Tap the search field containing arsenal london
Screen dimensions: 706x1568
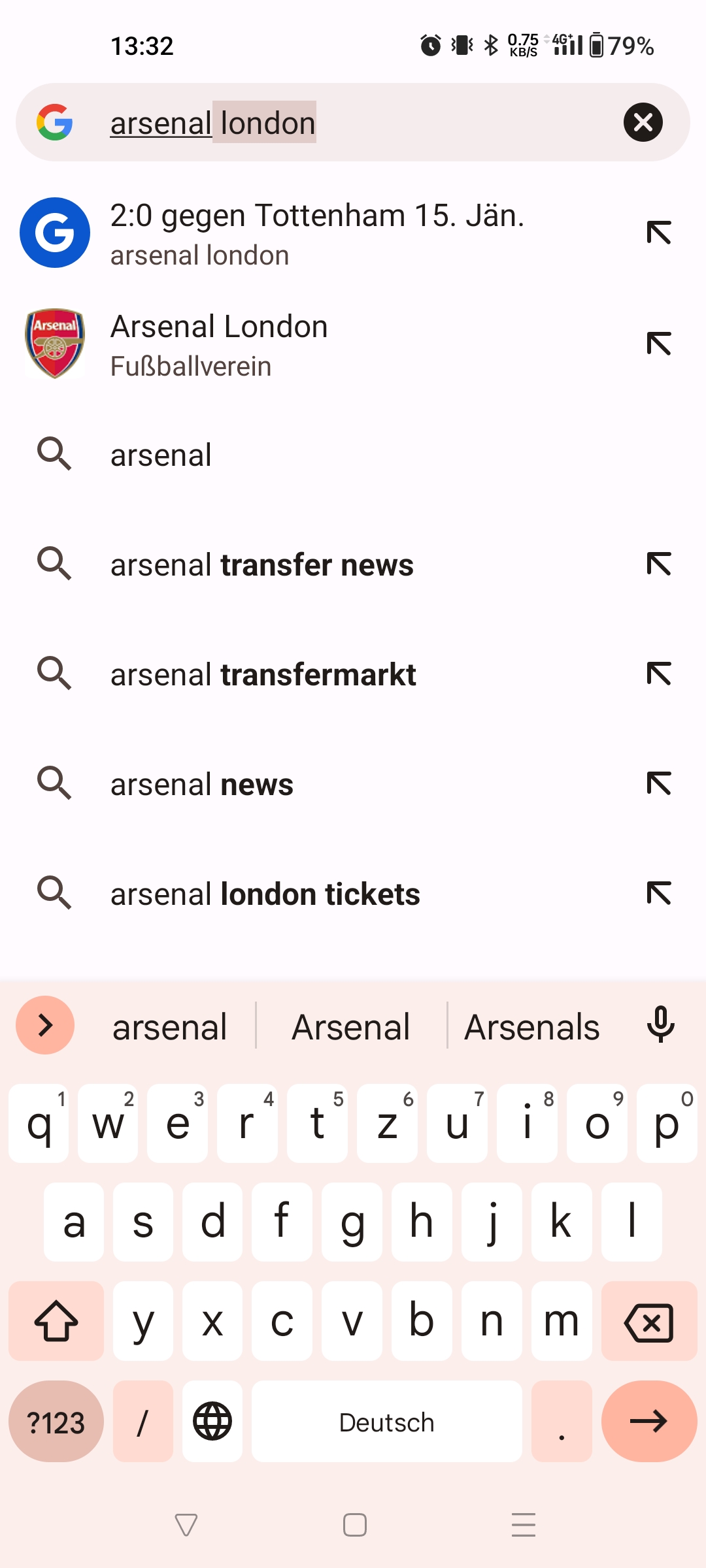tap(353, 122)
